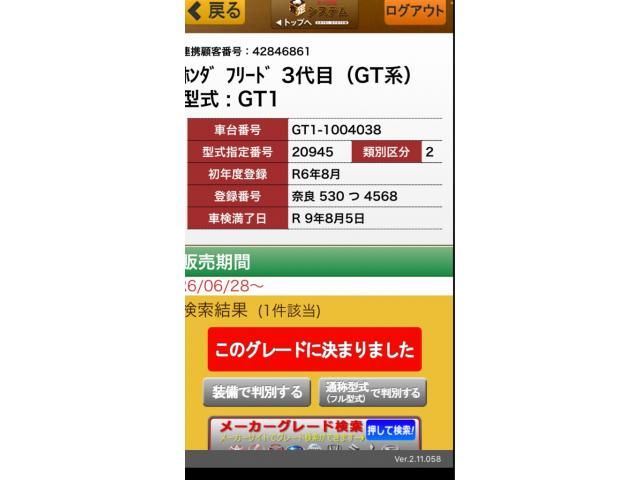
Task: Go to top via システム トップへ
Action: tap(314, 14)
